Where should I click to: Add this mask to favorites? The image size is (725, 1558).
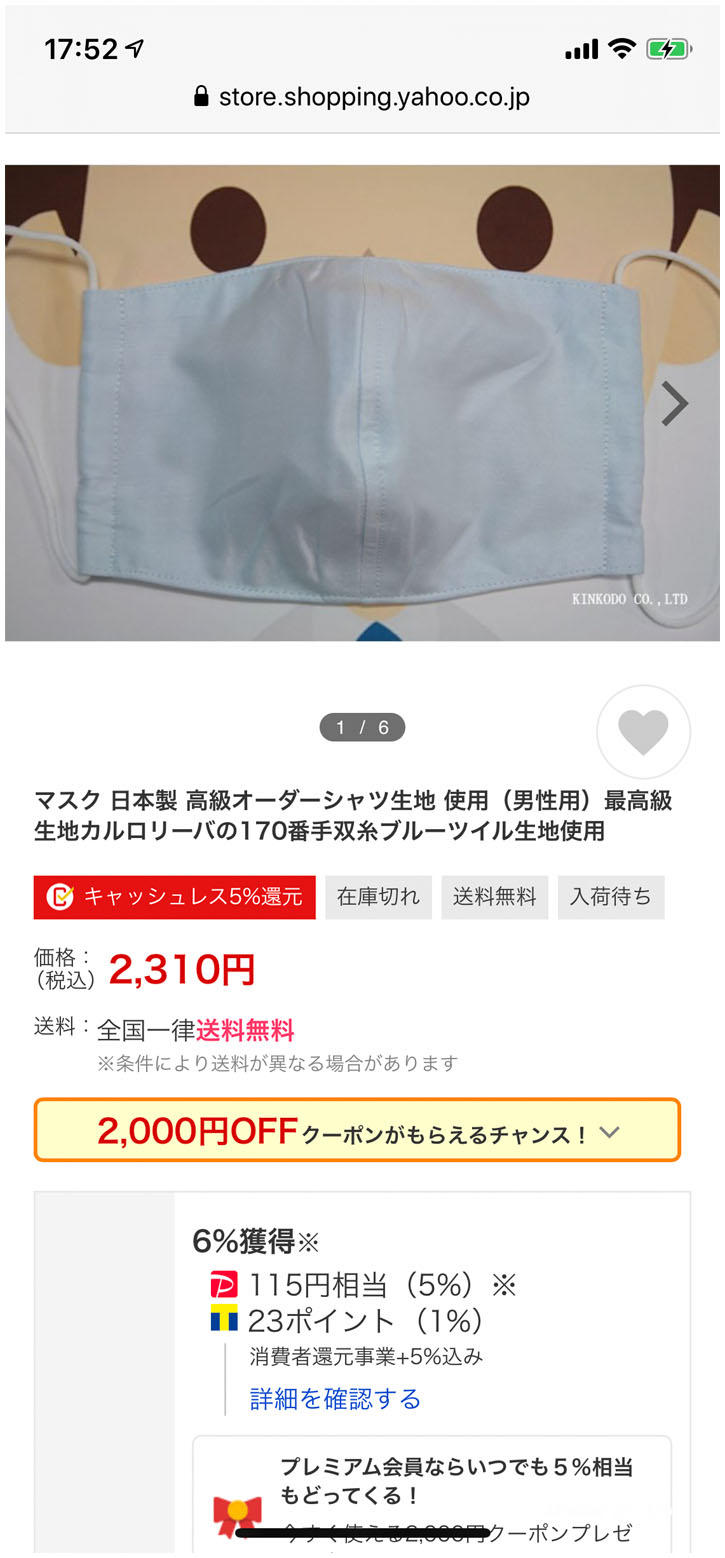[x=643, y=732]
